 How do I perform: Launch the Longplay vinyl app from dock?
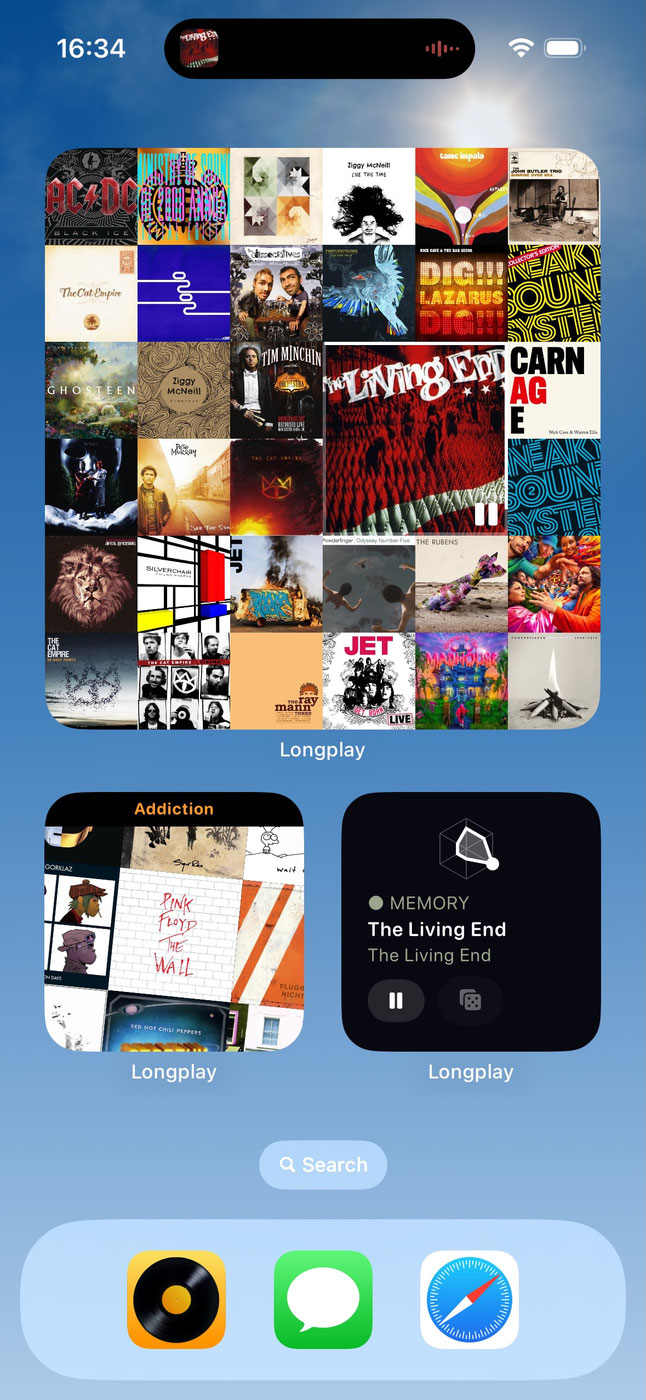(x=176, y=1300)
